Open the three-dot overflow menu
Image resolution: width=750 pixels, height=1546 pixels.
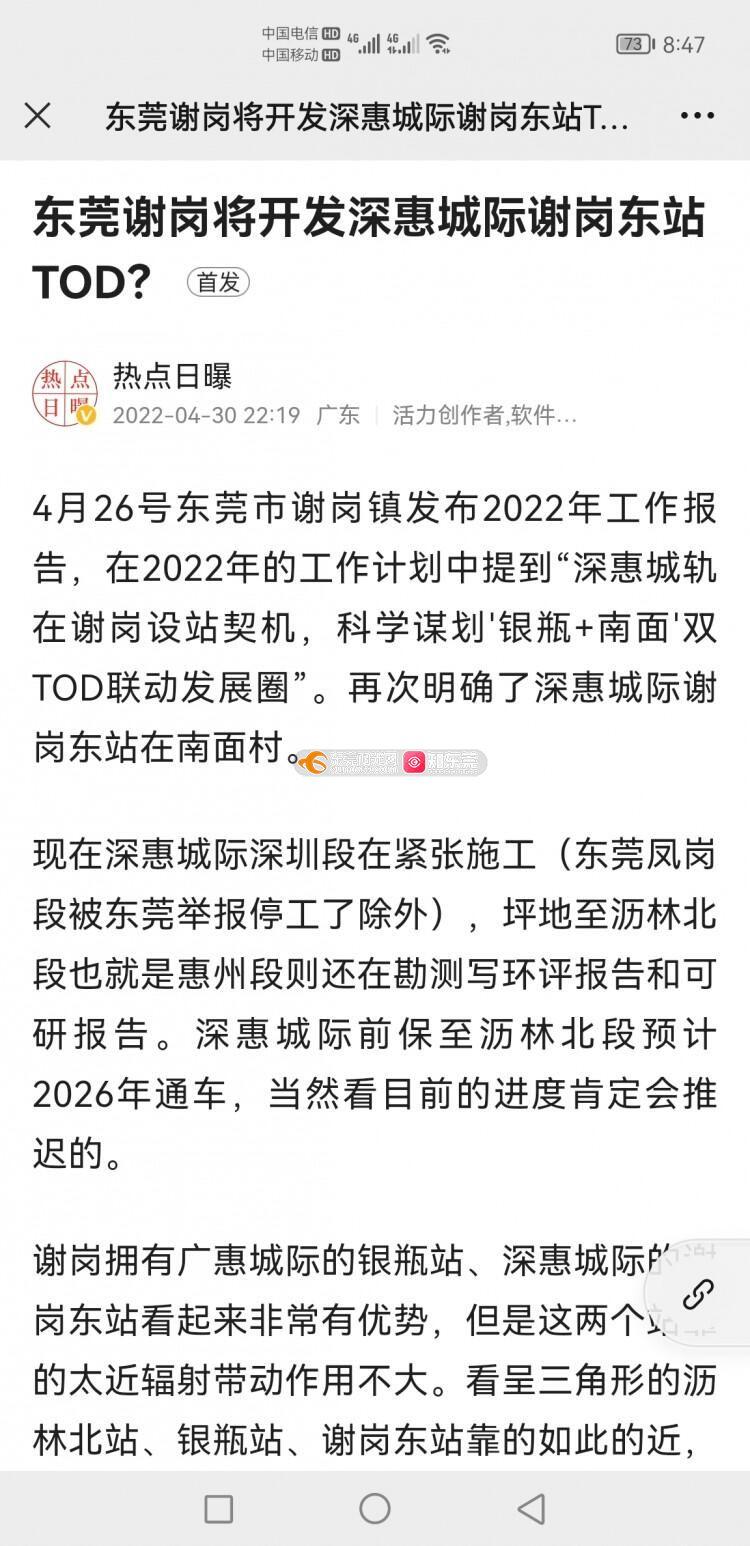[697, 116]
